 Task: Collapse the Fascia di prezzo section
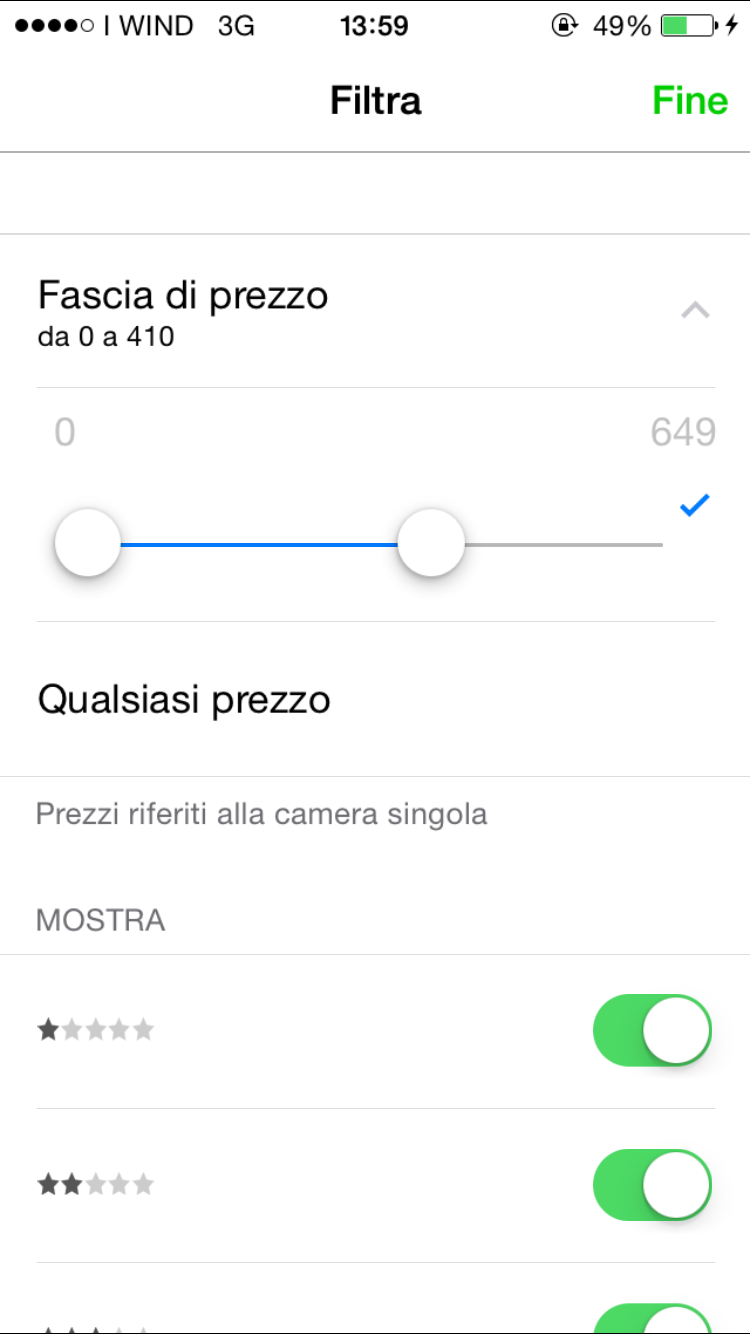coord(695,311)
